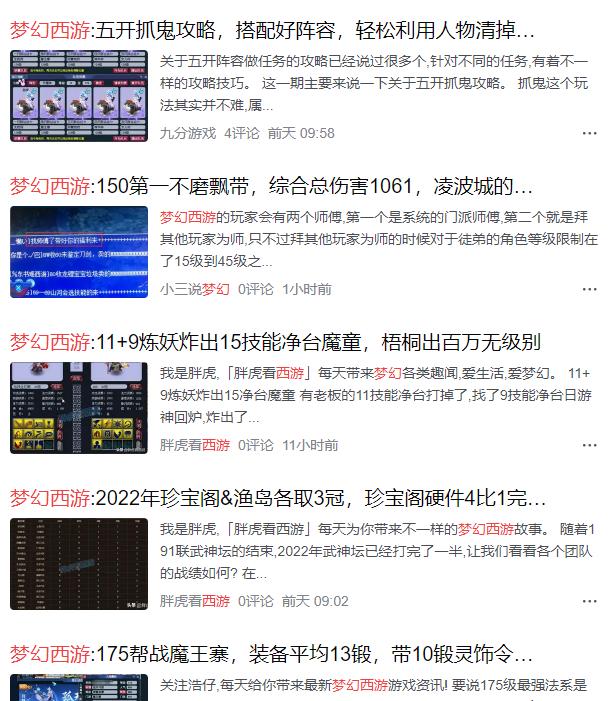Tap thumbnail of the 2022年珍宝阁 article
615x701 pixels.
click(x=79, y=564)
